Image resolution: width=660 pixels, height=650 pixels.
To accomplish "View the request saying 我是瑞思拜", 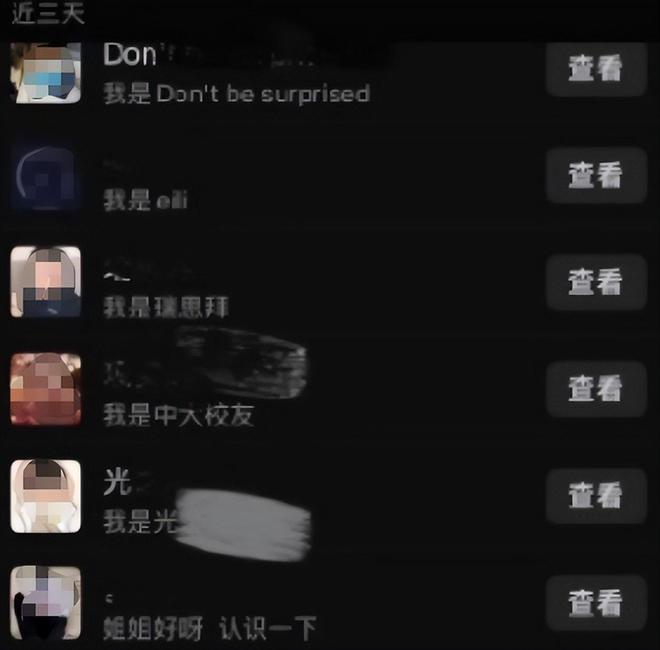I will 596,282.
